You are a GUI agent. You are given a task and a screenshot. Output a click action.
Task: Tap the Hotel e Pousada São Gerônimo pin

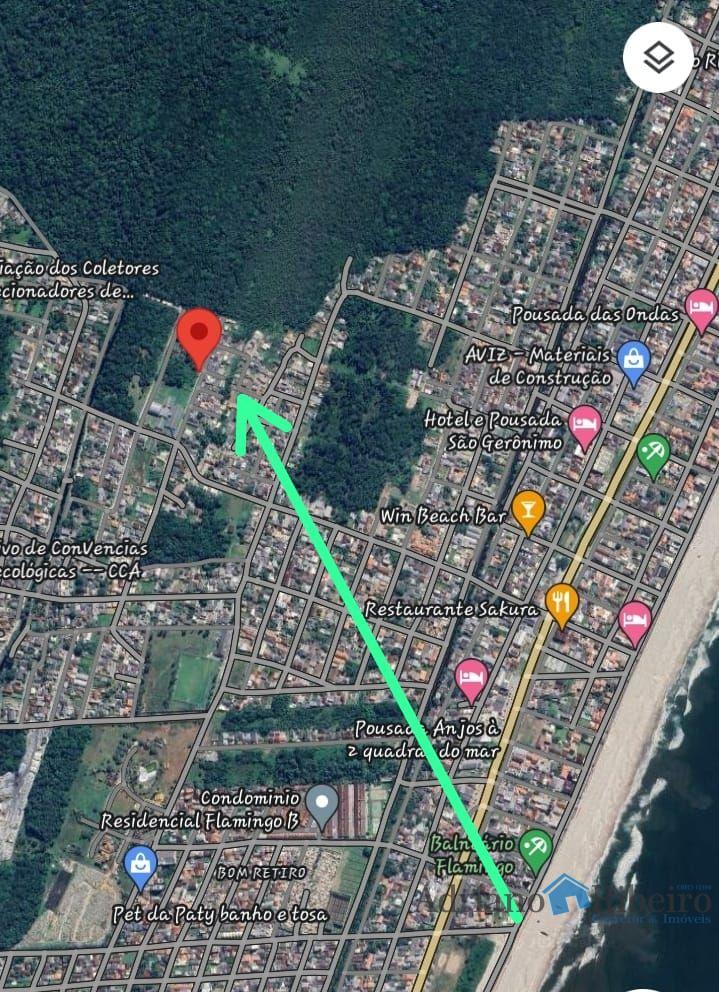[x=585, y=426]
